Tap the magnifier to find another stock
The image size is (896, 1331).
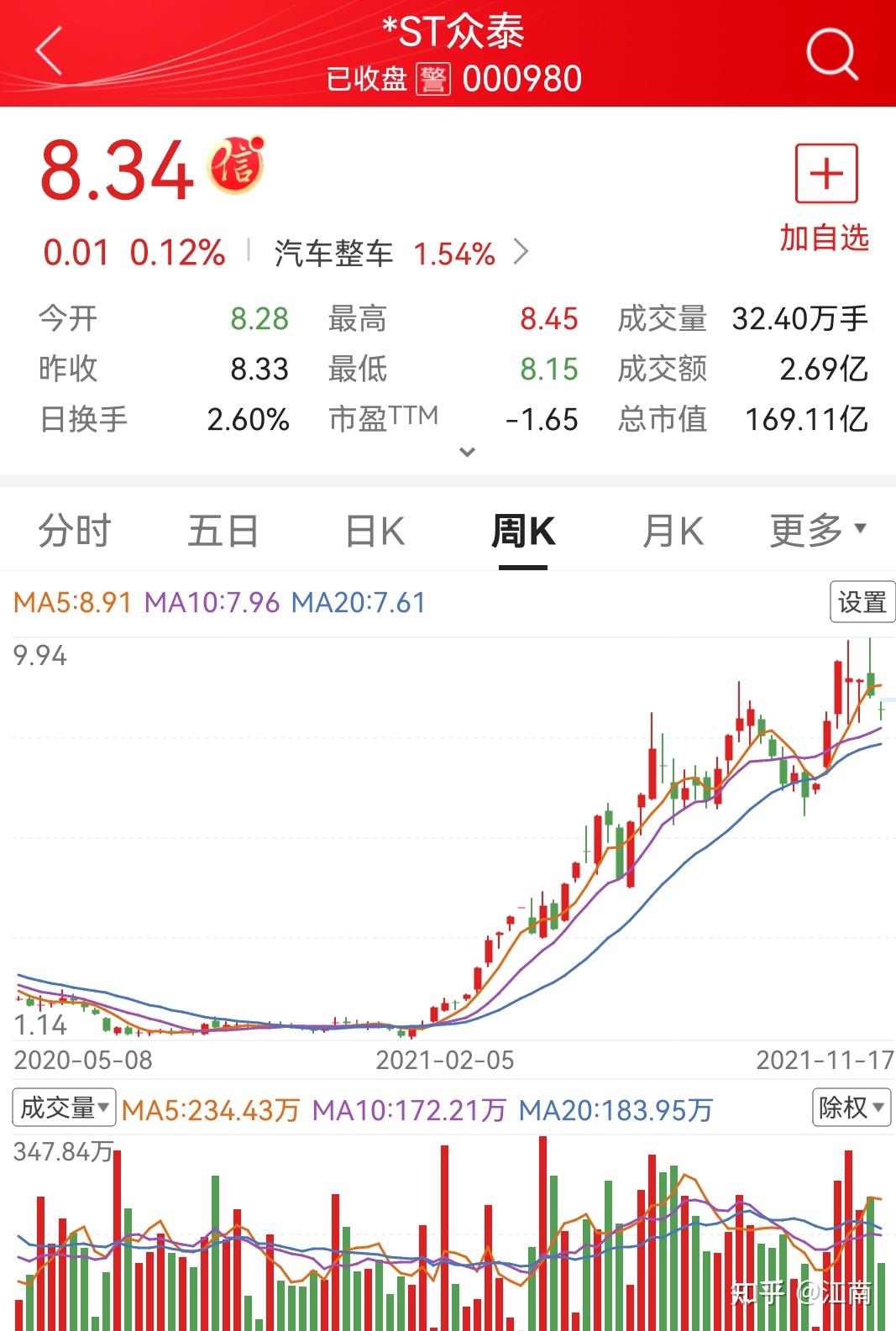click(831, 55)
